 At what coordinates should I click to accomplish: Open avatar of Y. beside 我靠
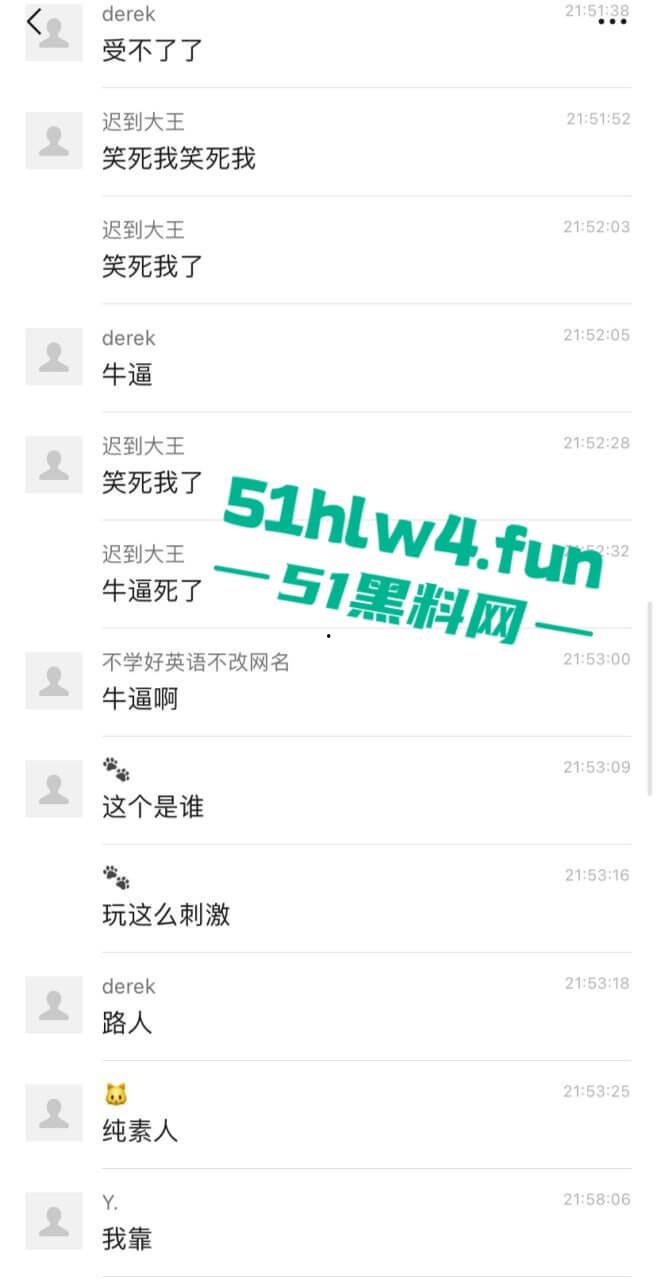coord(53,1221)
